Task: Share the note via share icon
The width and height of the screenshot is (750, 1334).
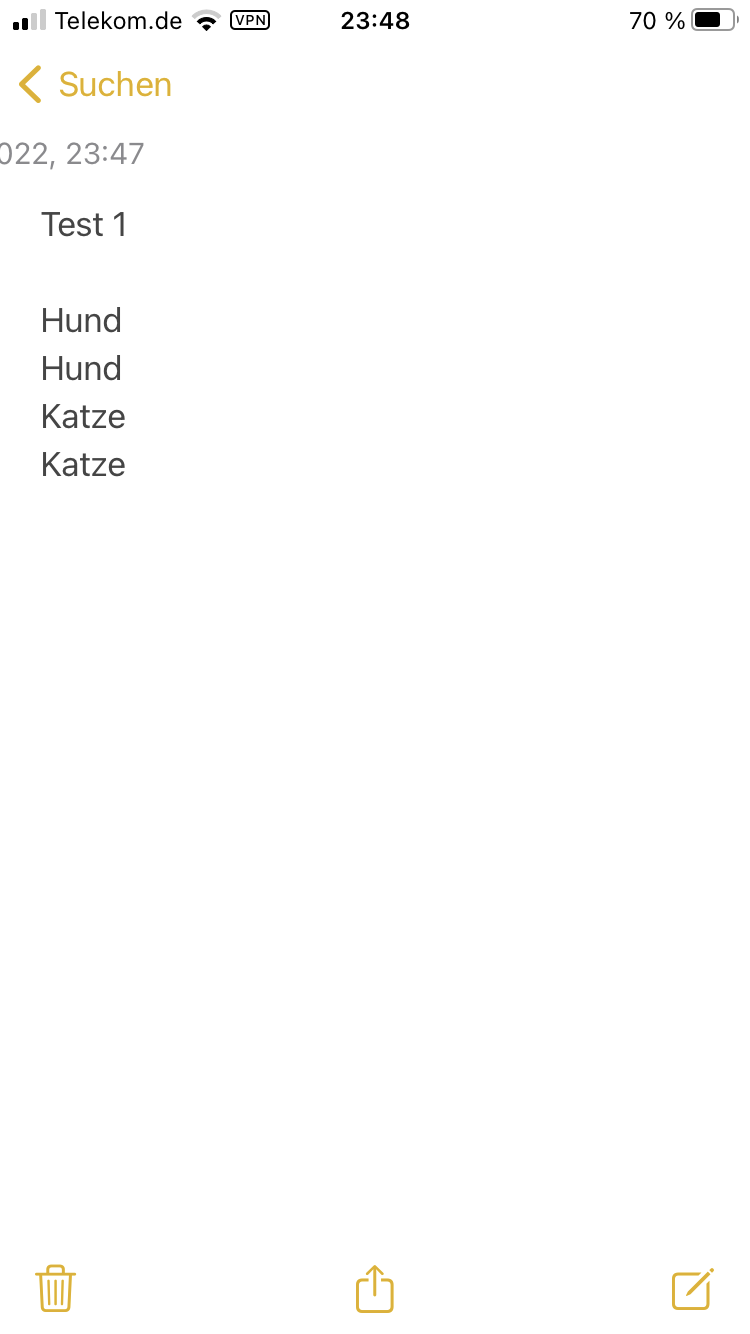Action: 375,1288
